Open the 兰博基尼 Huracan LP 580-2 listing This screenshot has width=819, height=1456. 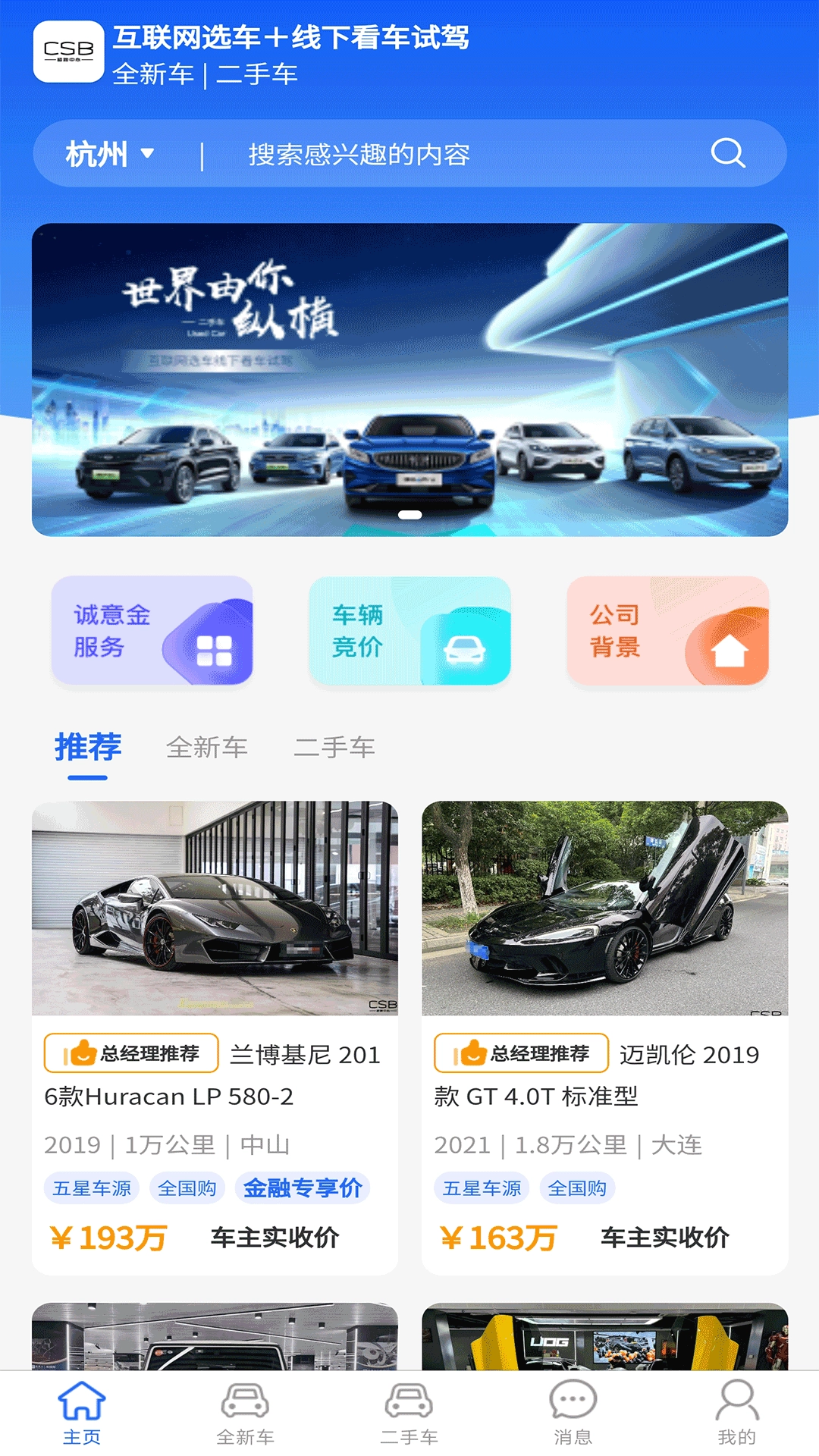[x=215, y=1037]
